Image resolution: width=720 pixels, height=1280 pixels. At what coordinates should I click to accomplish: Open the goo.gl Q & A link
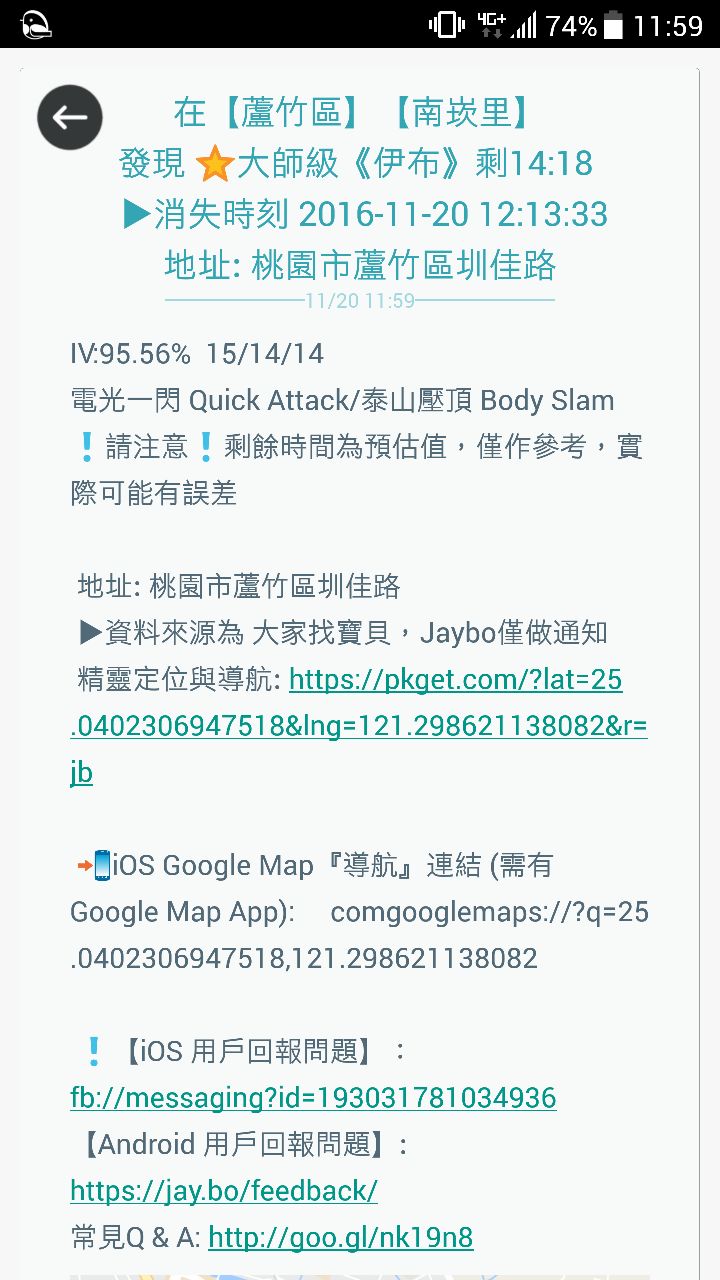click(x=340, y=1238)
